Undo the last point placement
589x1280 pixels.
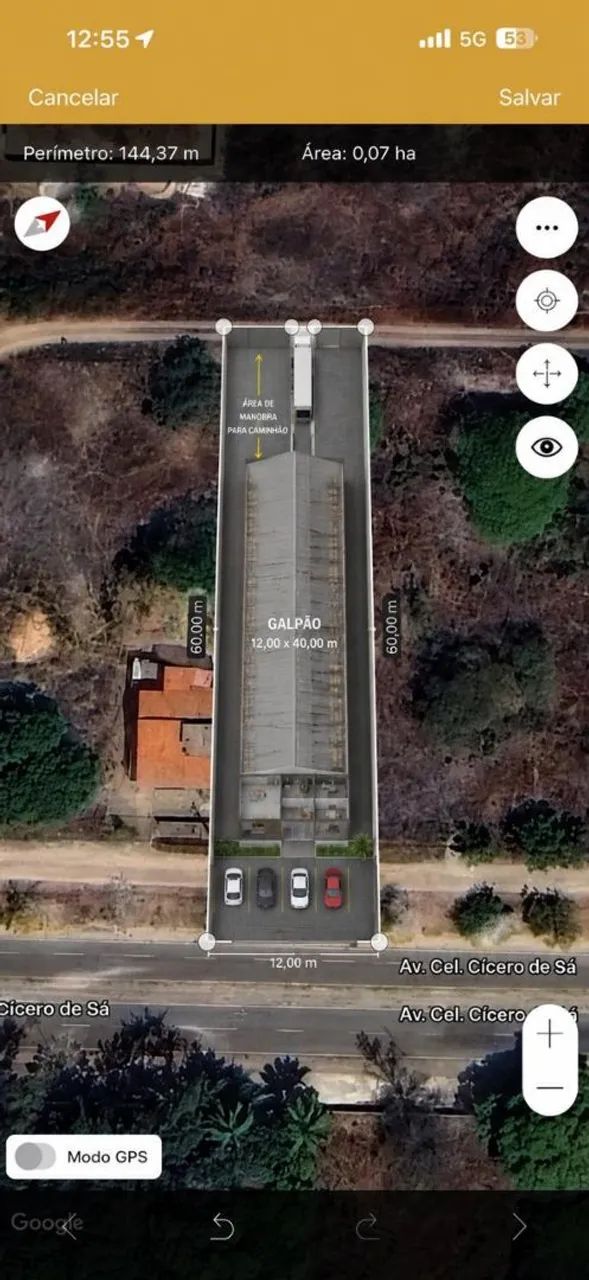pos(222,1226)
